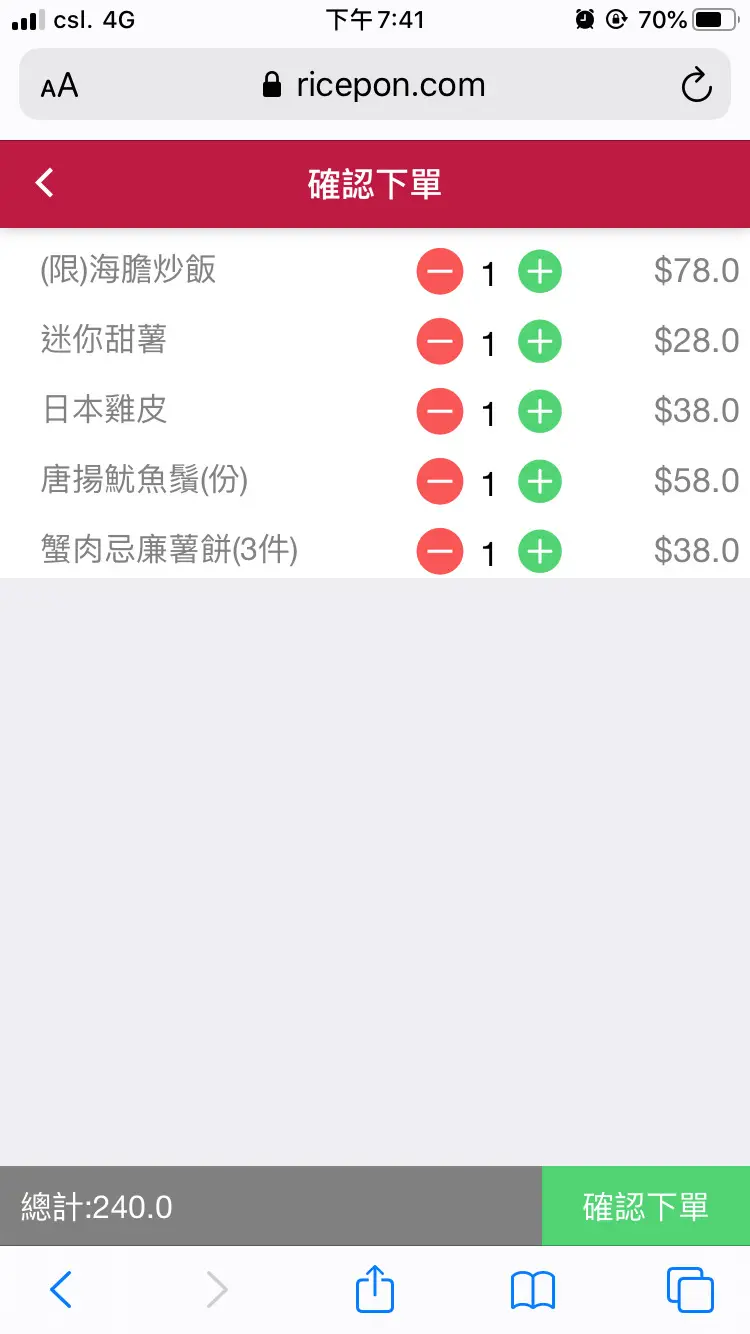Decrease quantity of 日本雞皮
This screenshot has width=750, height=1334.
point(440,412)
